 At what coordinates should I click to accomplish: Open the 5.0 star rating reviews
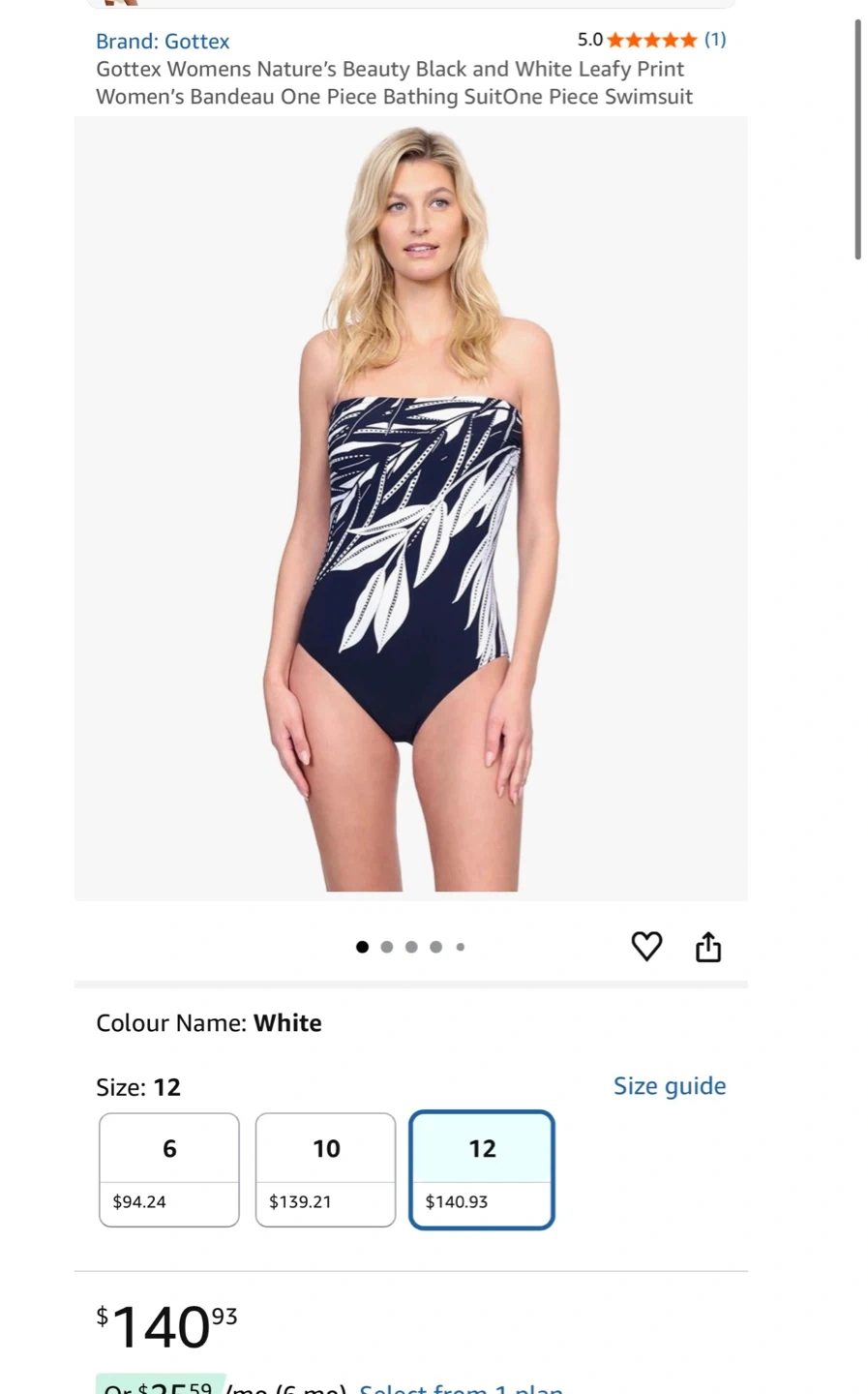pyautogui.click(x=650, y=40)
